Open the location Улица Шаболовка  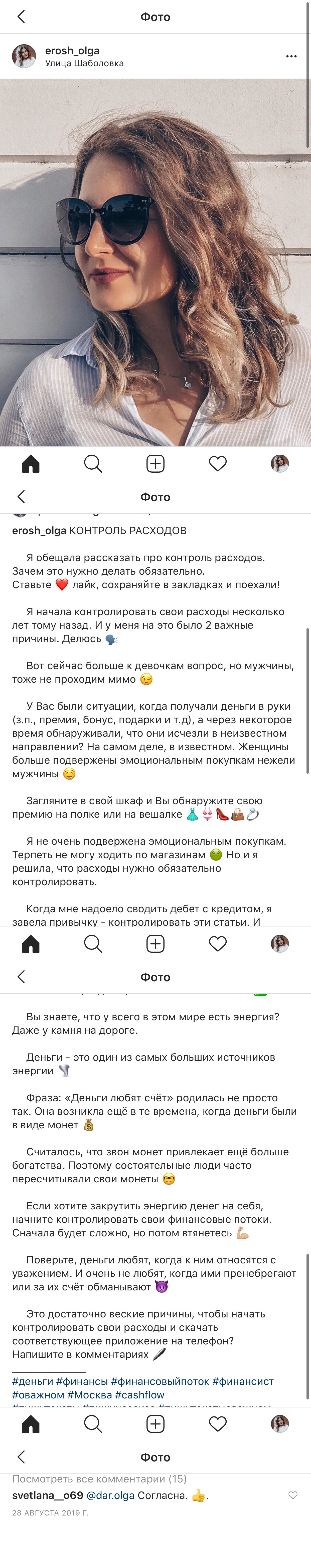pyautogui.click(x=84, y=63)
